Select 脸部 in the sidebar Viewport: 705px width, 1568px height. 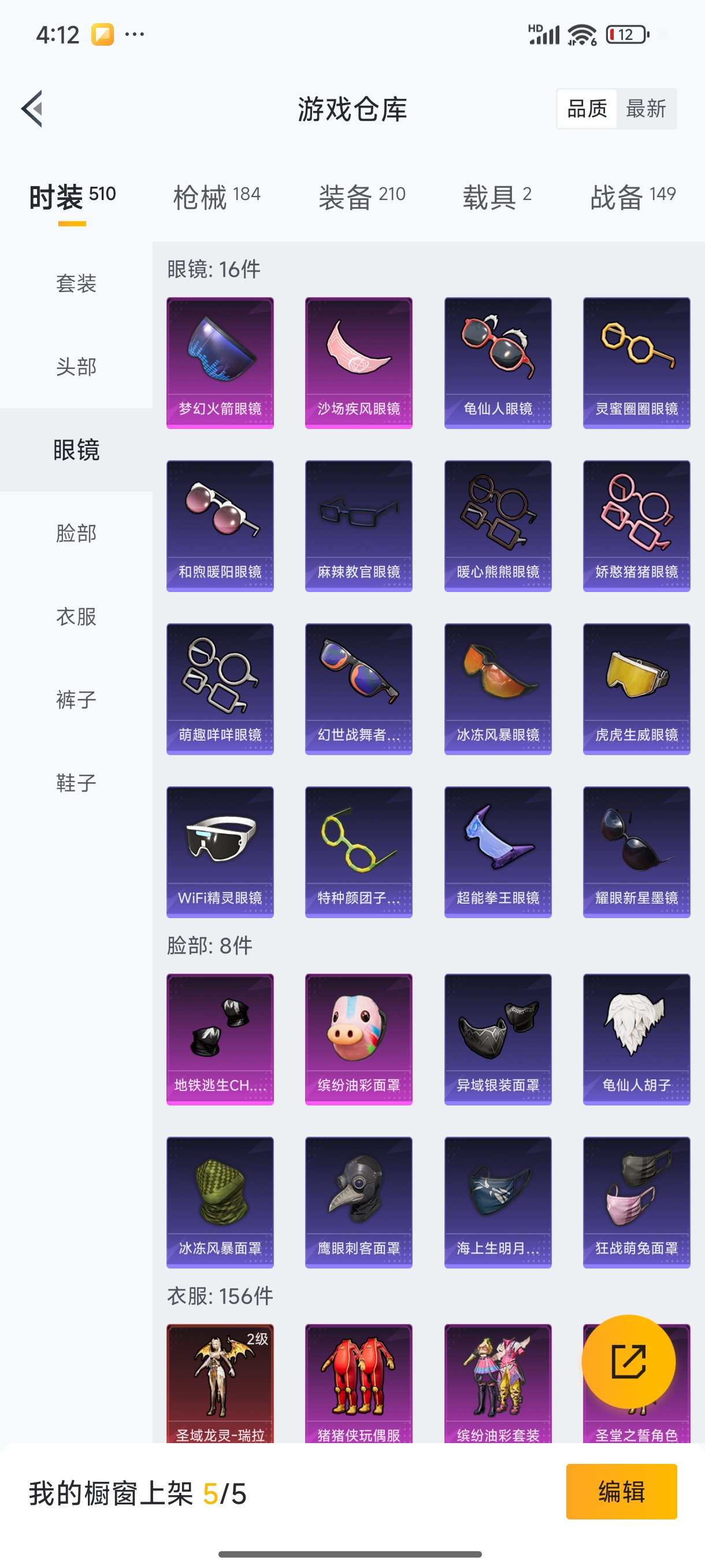pyautogui.click(x=76, y=533)
